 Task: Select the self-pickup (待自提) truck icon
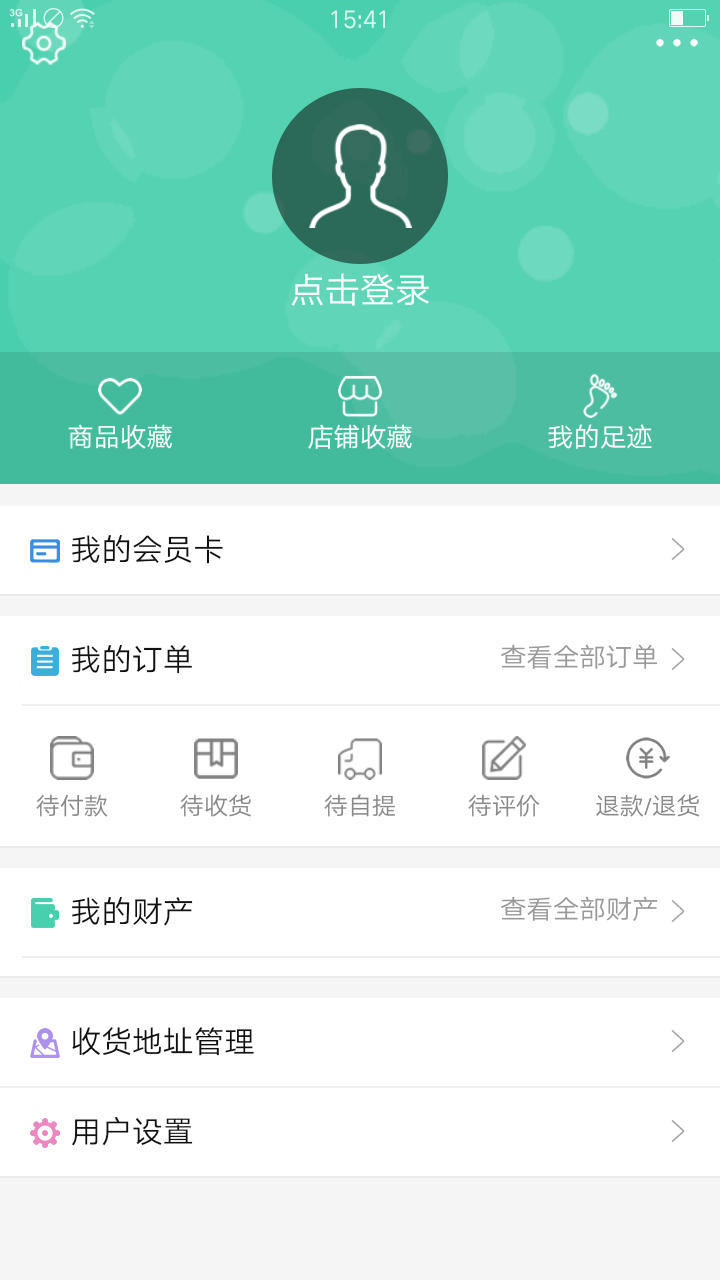tap(360, 760)
